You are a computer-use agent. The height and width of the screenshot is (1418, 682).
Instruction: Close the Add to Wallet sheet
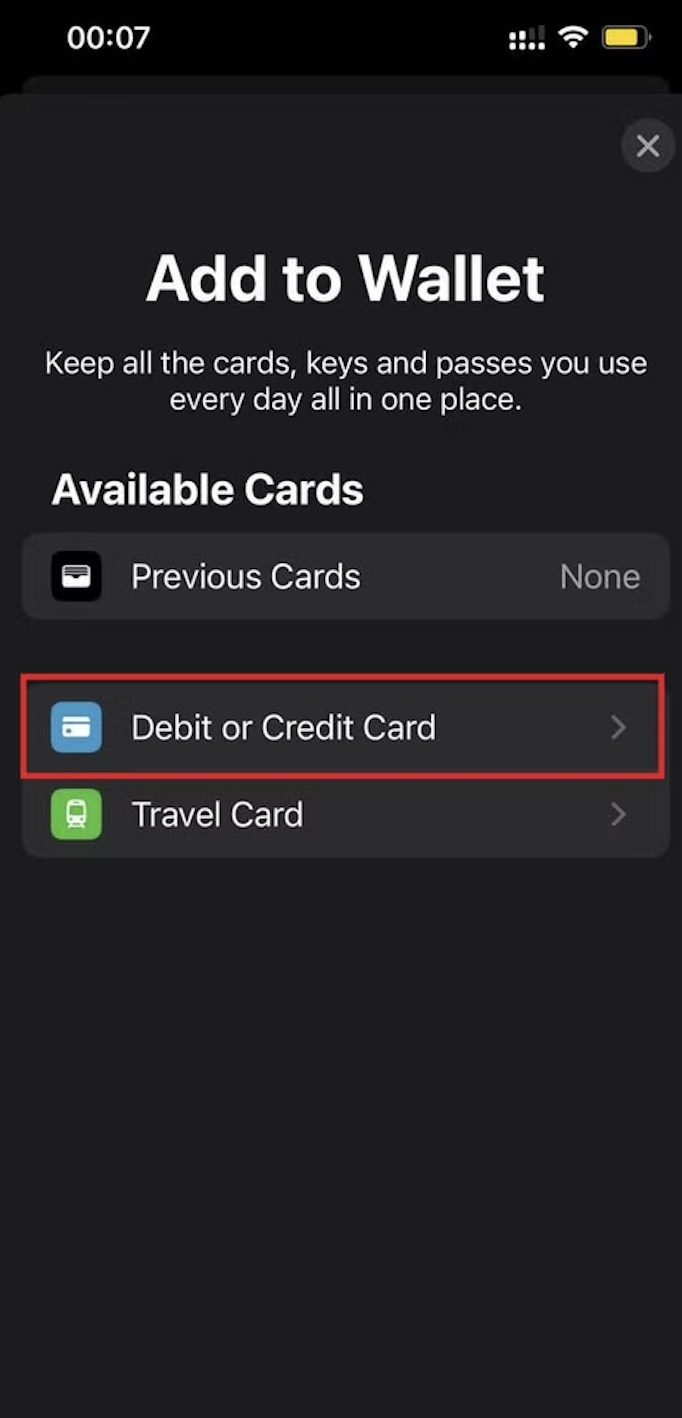(647, 147)
